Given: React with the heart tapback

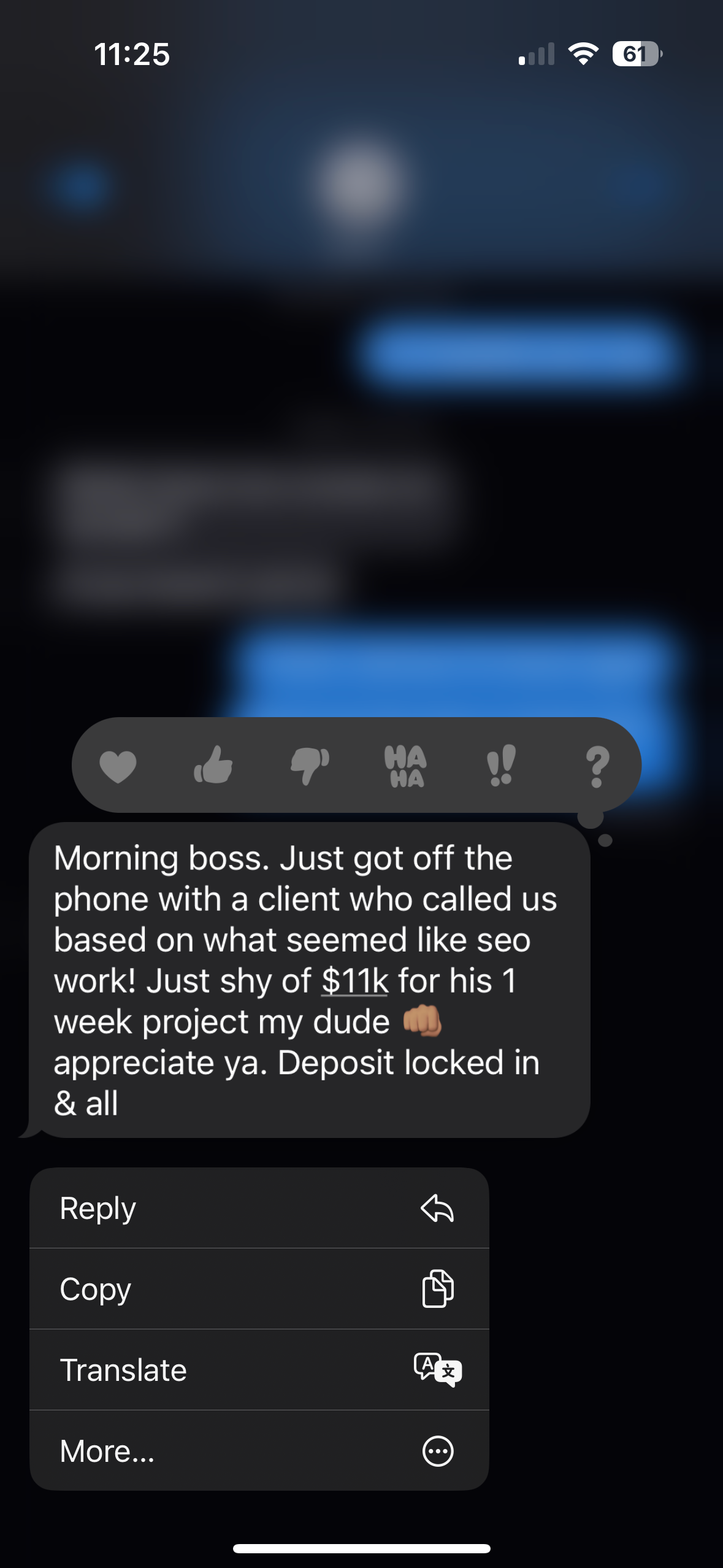Looking at the screenshot, I should coord(118,766).
